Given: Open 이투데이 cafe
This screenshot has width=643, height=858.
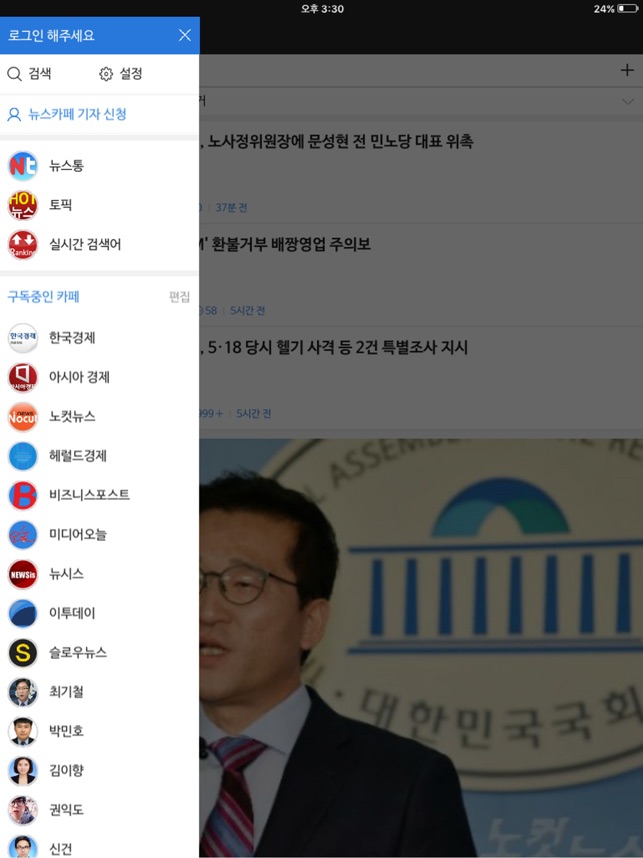Looking at the screenshot, I should tap(72, 613).
